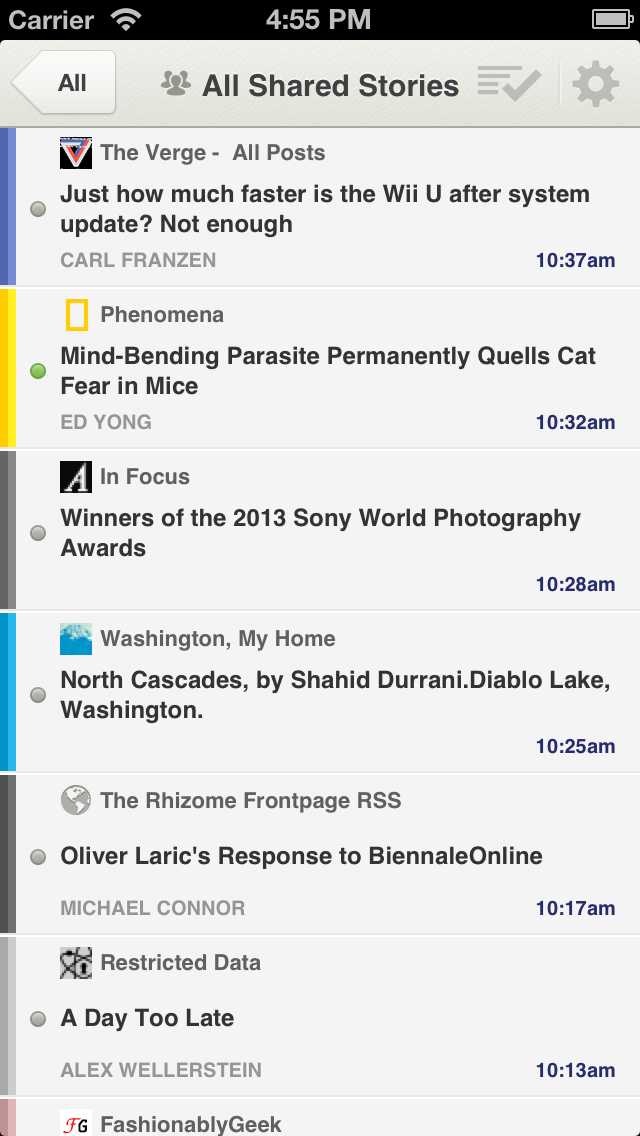Read the Mind-Bending Parasite story
The height and width of the screenshot is (1136, 640).
tap(327, 371)
